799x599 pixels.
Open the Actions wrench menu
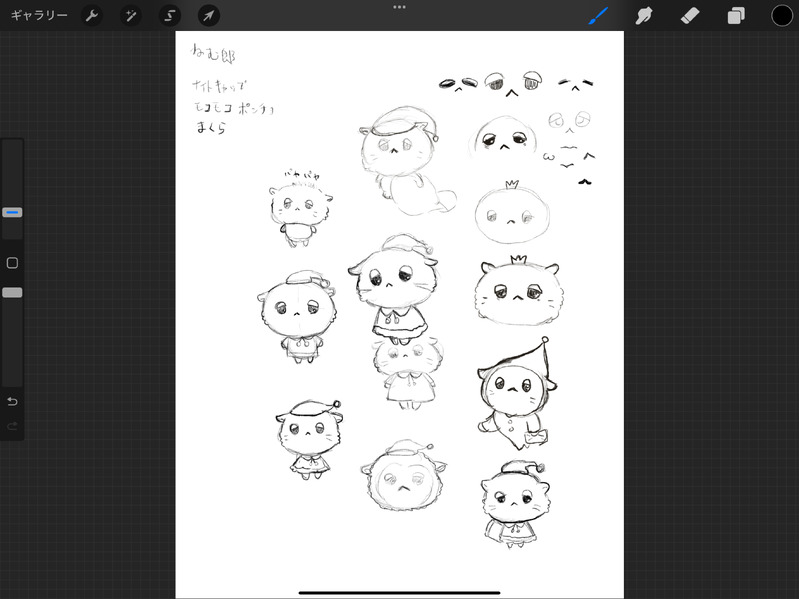[x=92, y=16]
